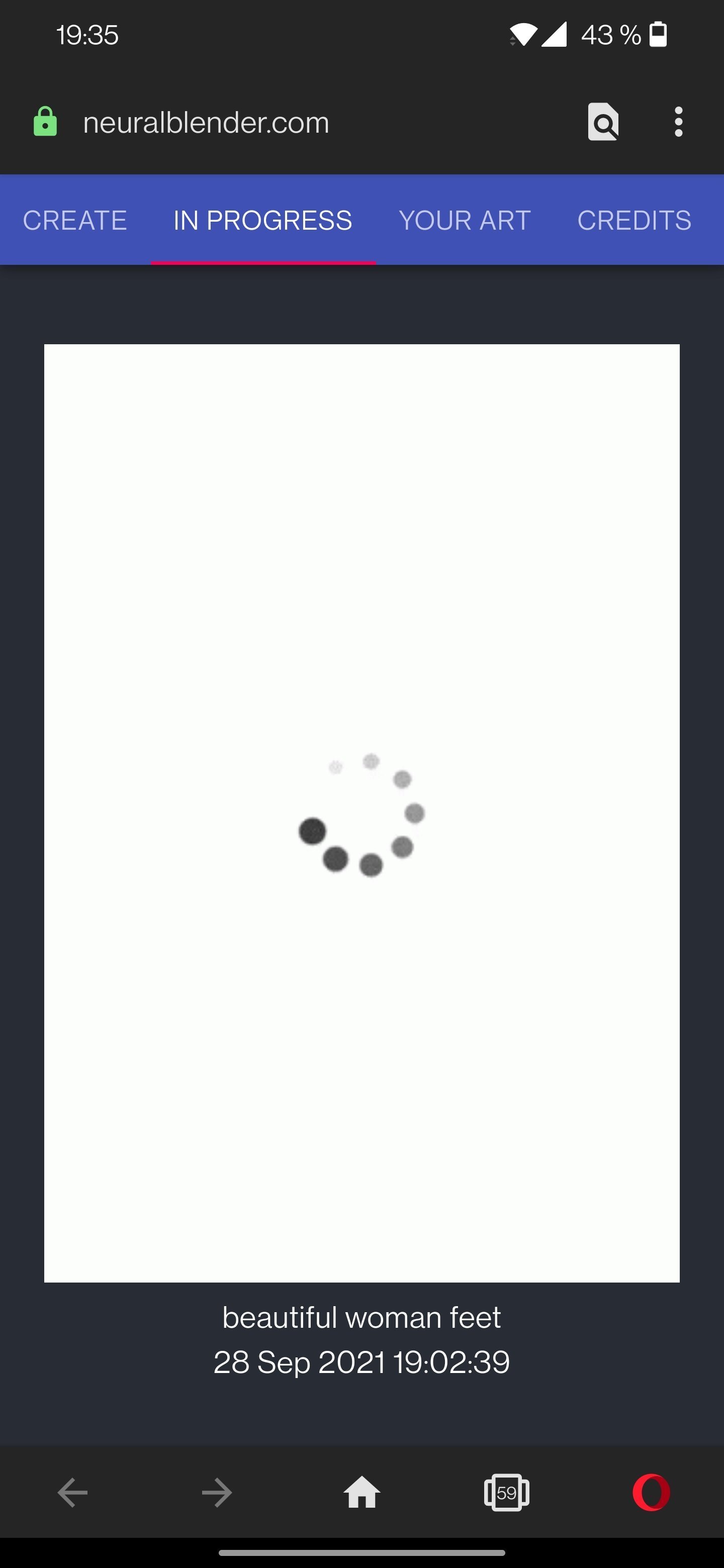Select the IN PROGRESS tab
The width and height of the screenshot is (724, 1568).
click(263, 220)
